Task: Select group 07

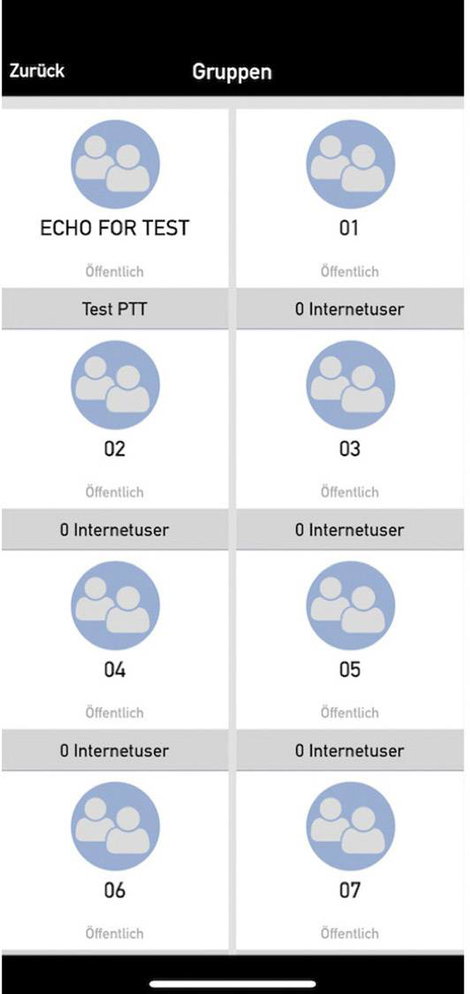Action: 349,860
